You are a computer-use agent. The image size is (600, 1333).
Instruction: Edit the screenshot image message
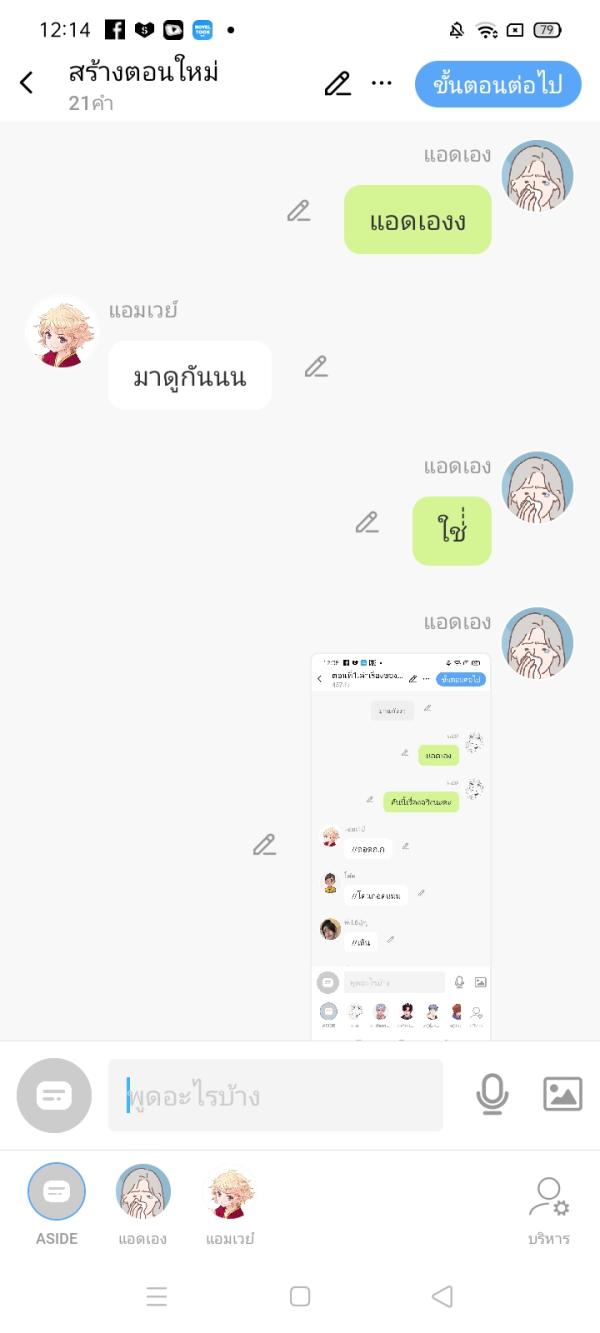[x=264, y=845]
